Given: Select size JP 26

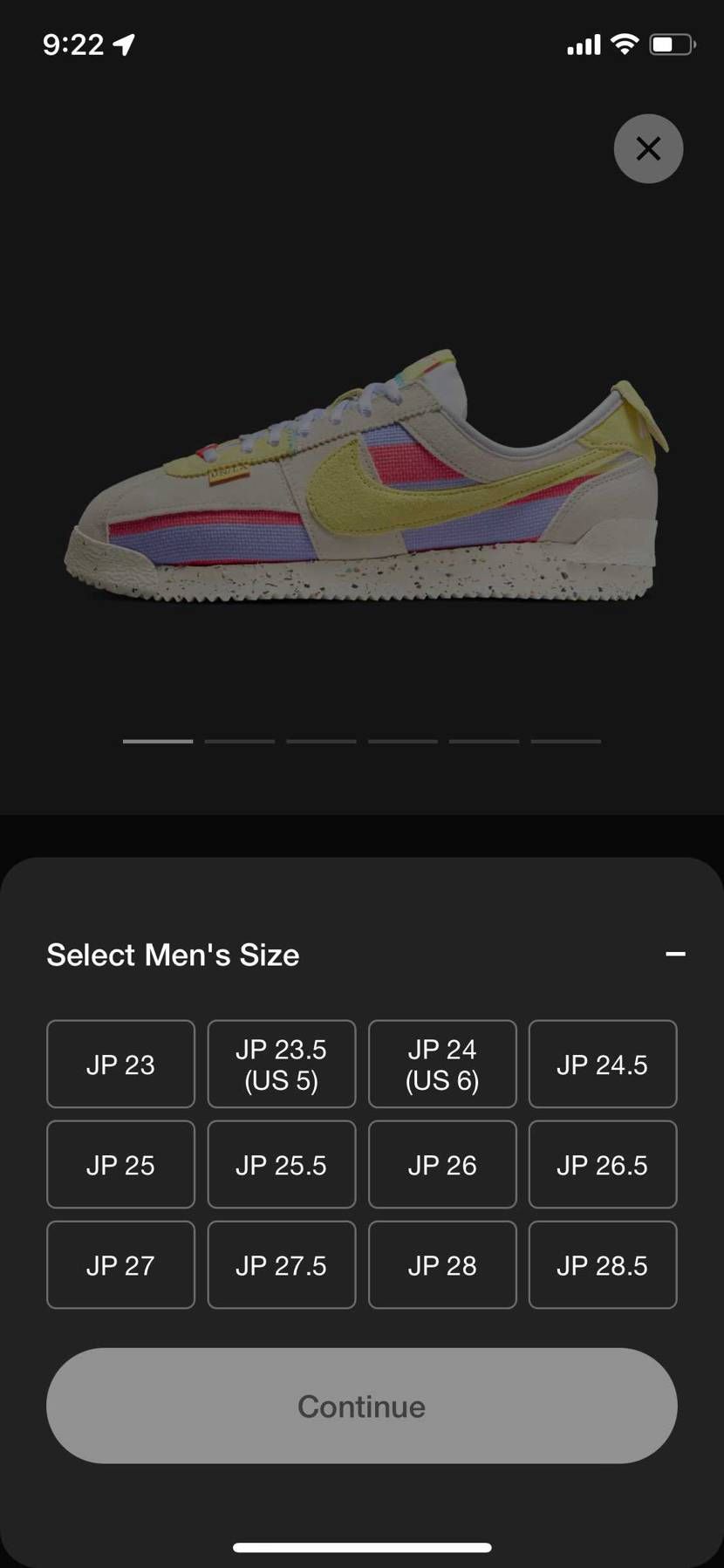Looking at the screenshot, I should [442, 1164].
